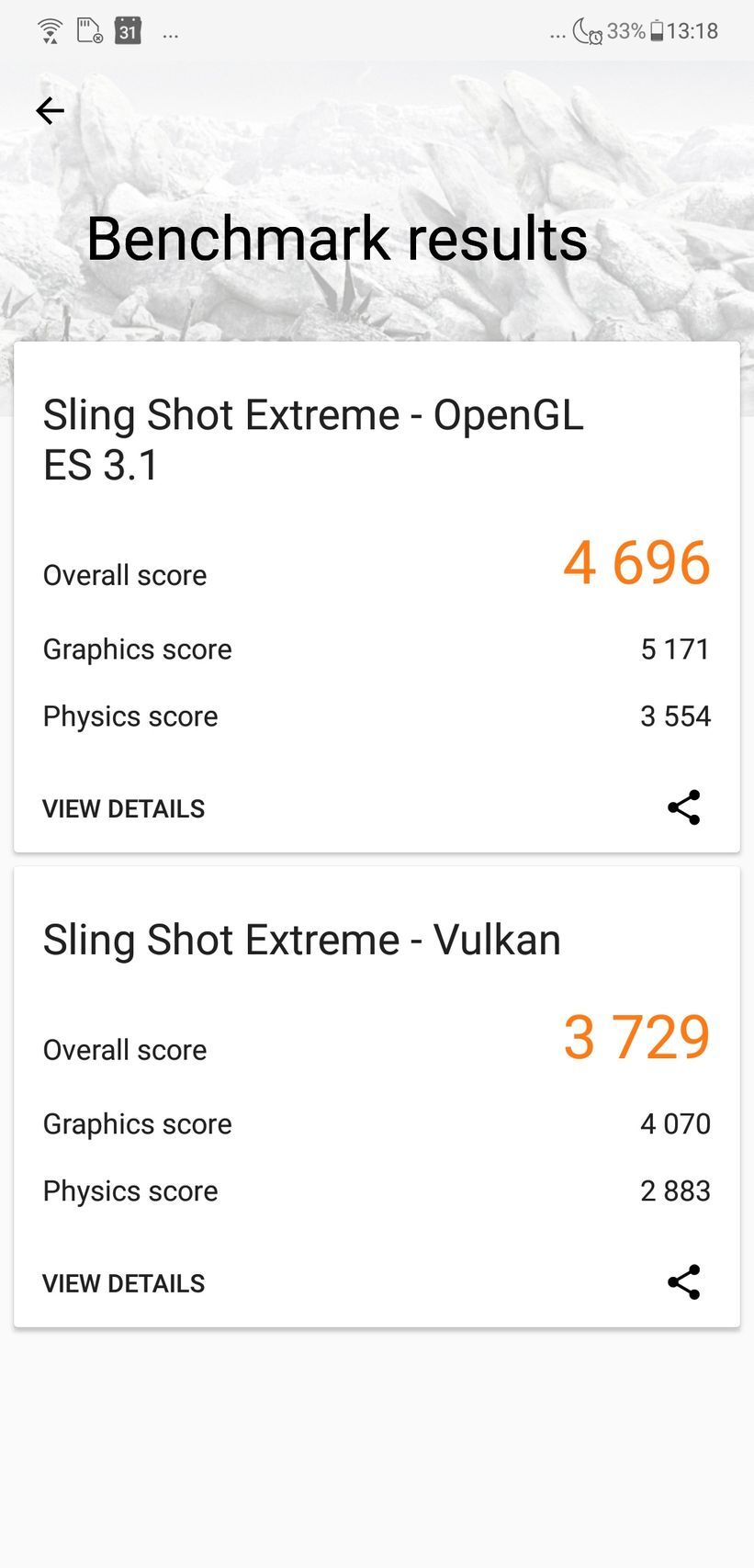Tap the Benchmark results heading
Screen dimensions: 754x1568
pos(337,237)
